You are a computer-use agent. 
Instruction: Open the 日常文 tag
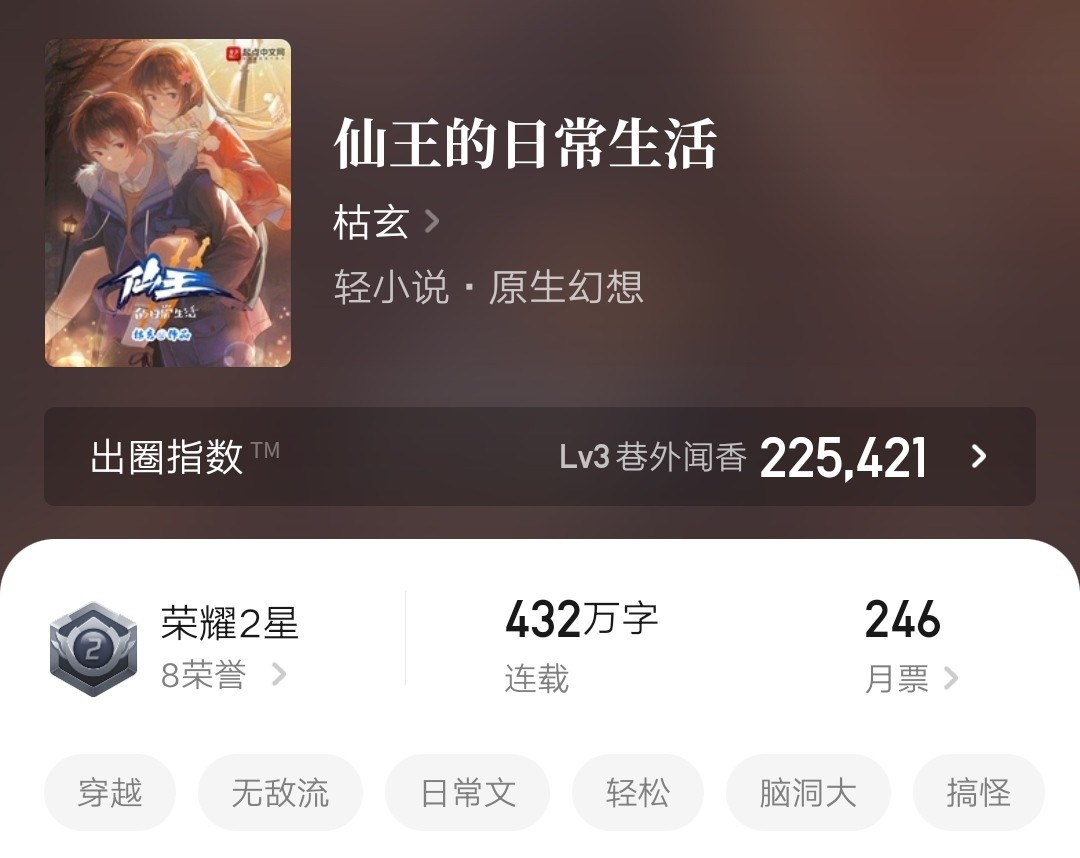click(x=468, y=793)
